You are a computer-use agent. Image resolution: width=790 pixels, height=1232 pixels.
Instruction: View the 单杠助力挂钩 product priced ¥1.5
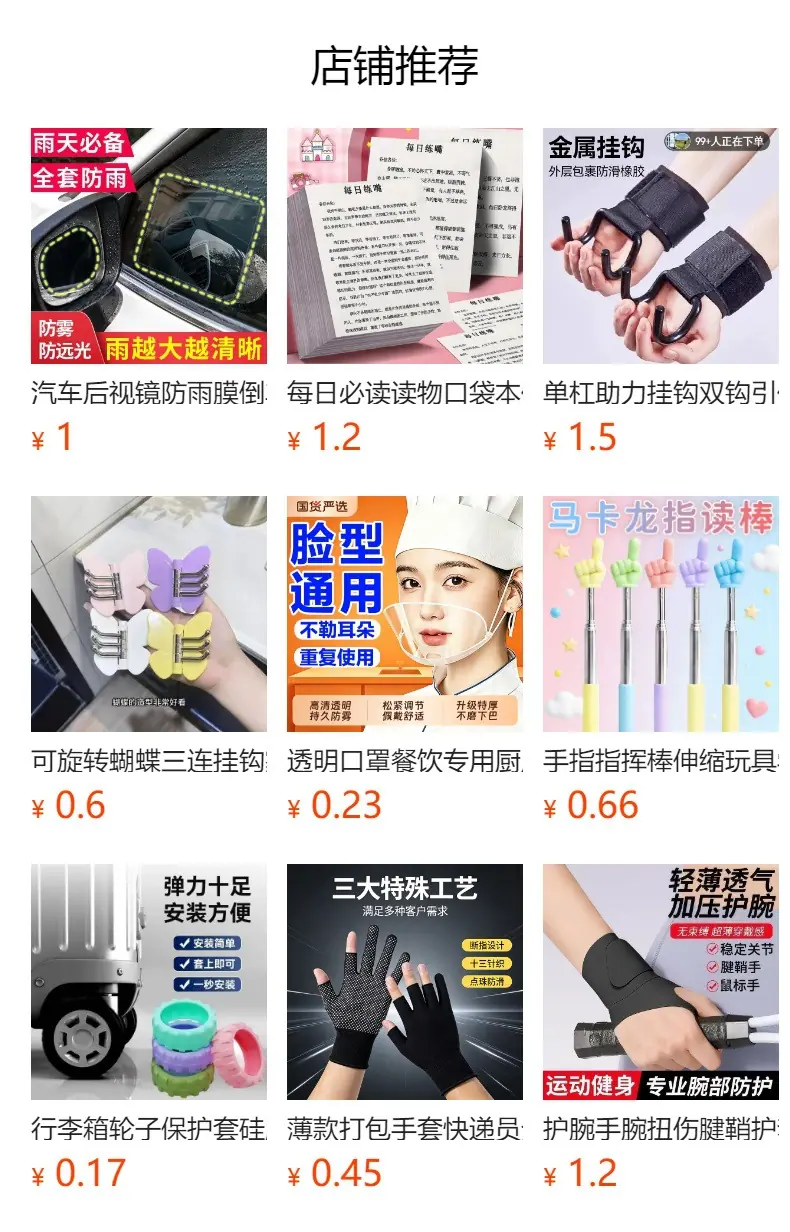(x=661, y=292)
